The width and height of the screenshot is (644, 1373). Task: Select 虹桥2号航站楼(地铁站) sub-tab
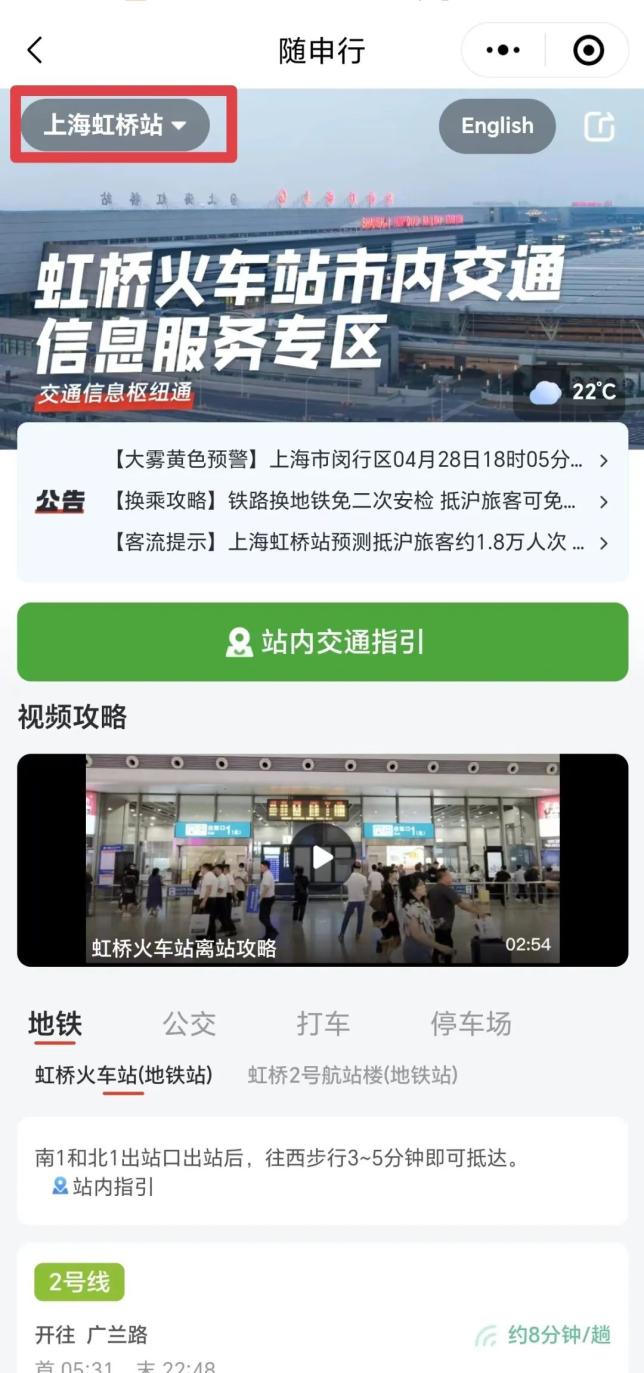point(352,1075)
